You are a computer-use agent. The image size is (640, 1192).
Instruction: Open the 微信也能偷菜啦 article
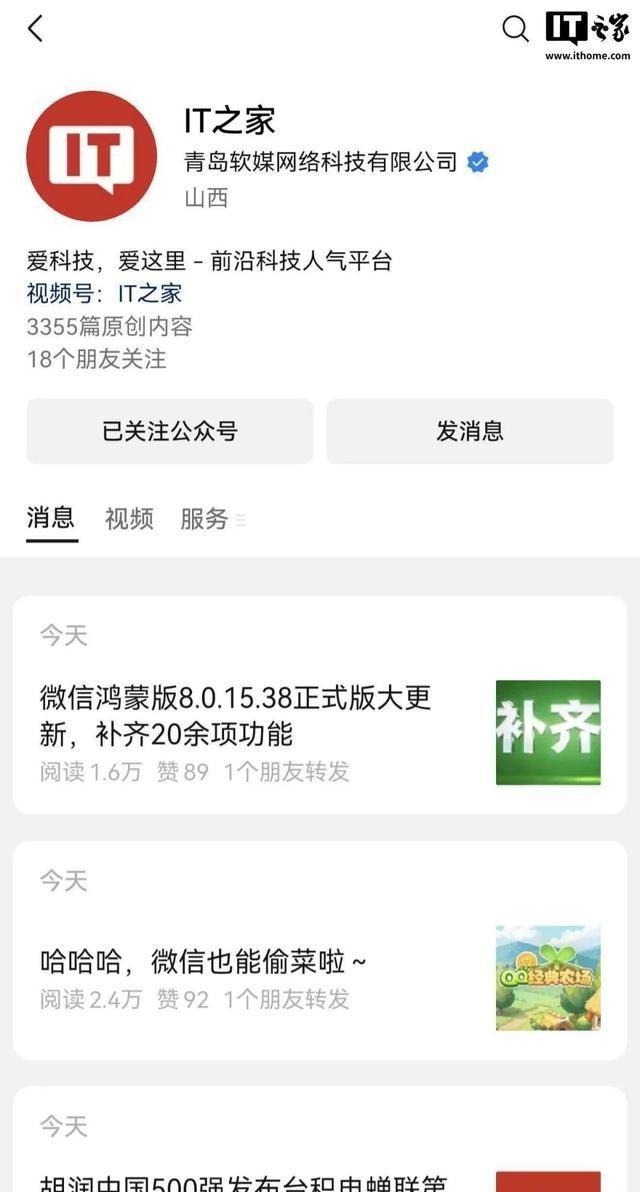click(x=203, y=961)
